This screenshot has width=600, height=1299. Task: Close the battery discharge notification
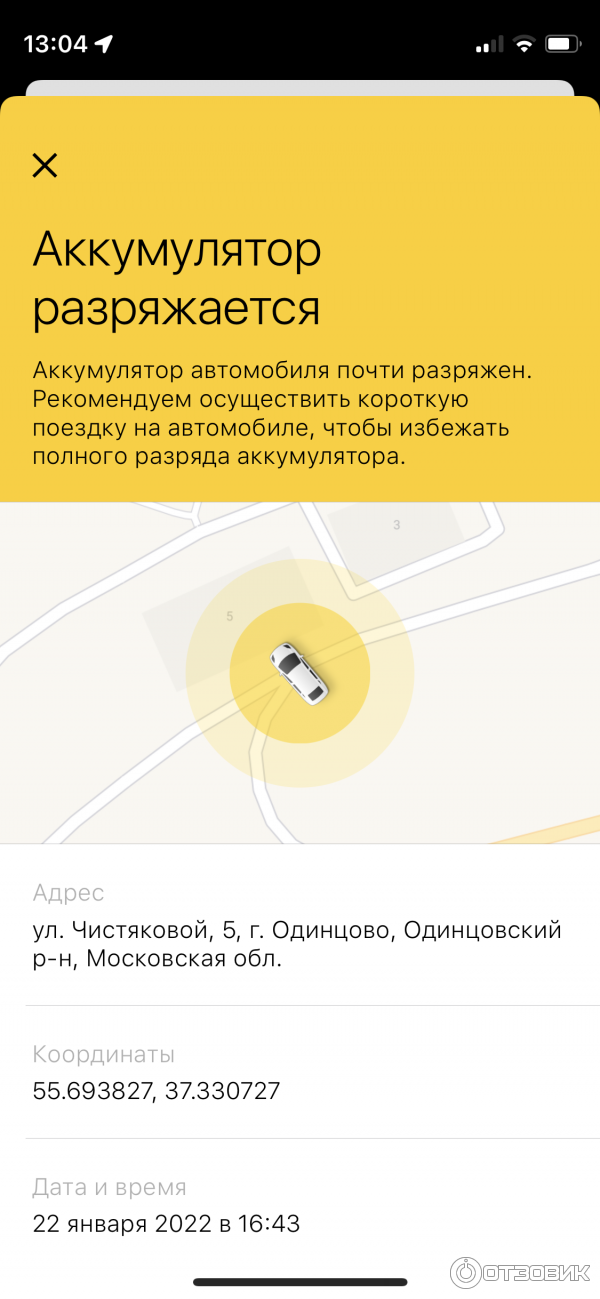tap(45, 166)
